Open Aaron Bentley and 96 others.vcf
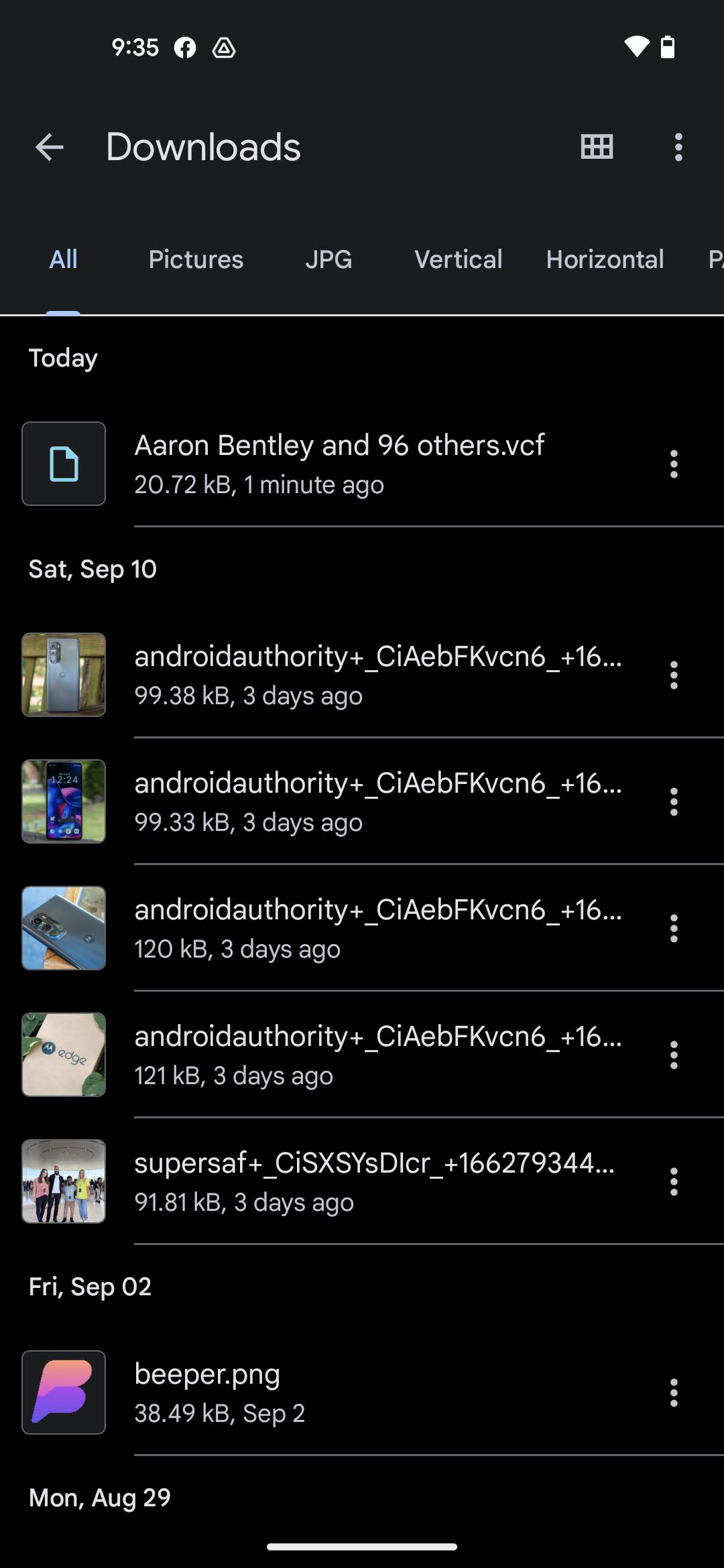Viewport: 724px width, 1568px height. [x=339, y=464]
